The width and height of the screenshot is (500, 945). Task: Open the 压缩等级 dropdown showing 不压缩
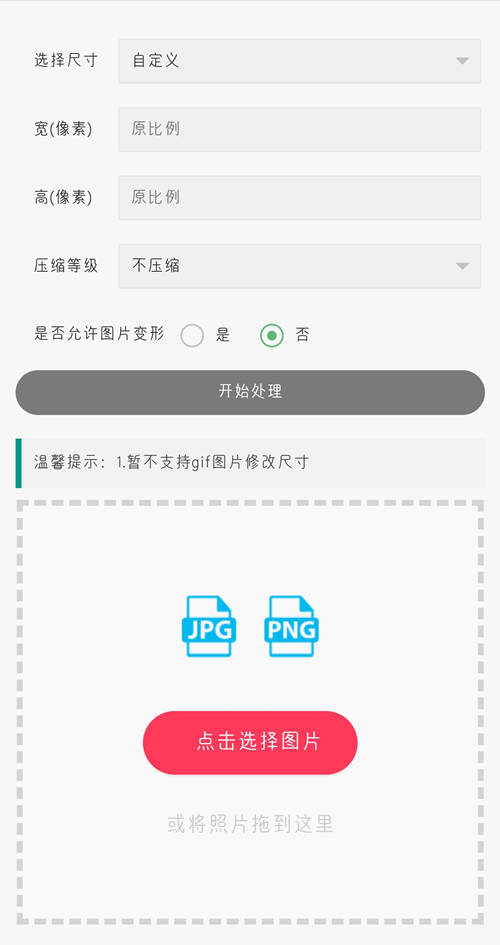(x=299, y=266)
